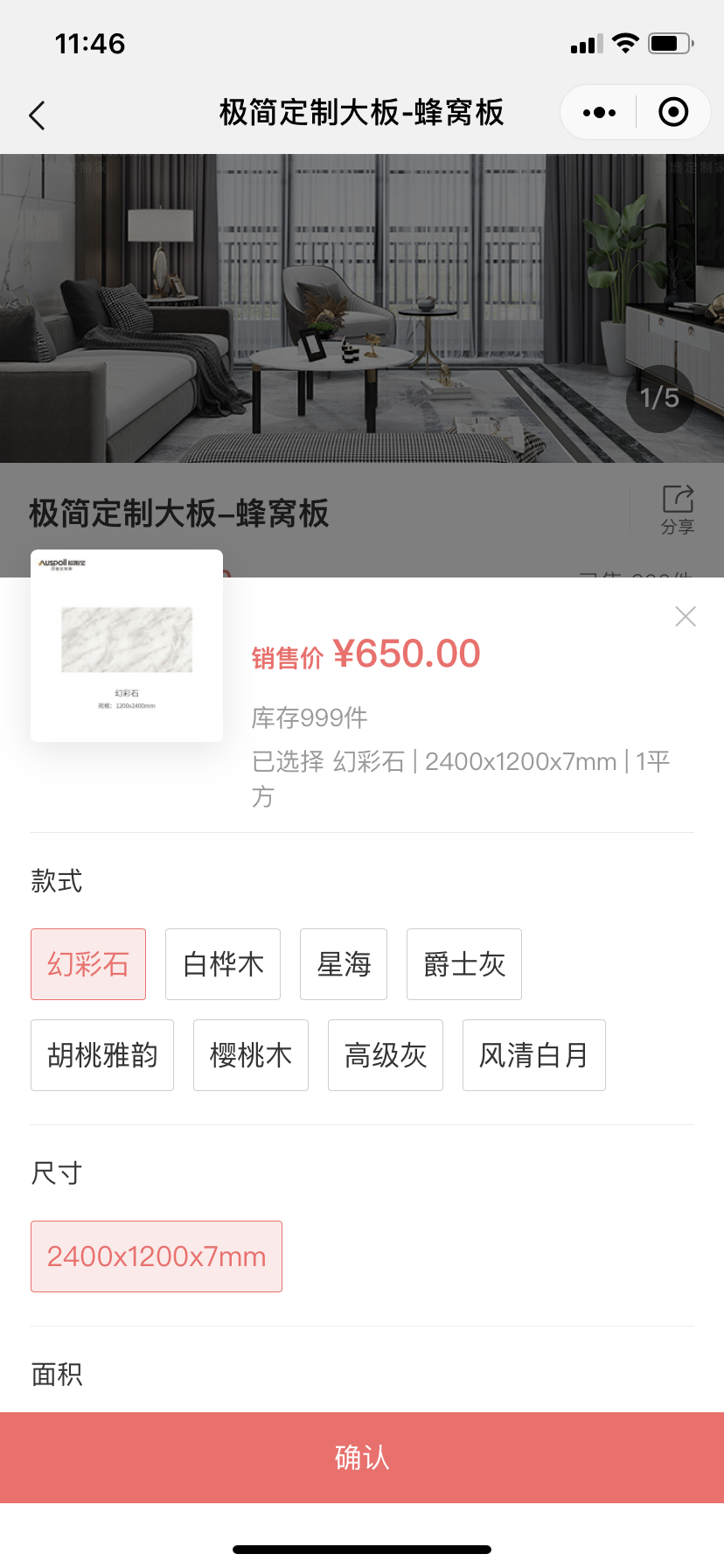The image size is (724, 1568).
Task: Select the 高级灰 style
Action: pyautogui.click(x=386, y=1055)
